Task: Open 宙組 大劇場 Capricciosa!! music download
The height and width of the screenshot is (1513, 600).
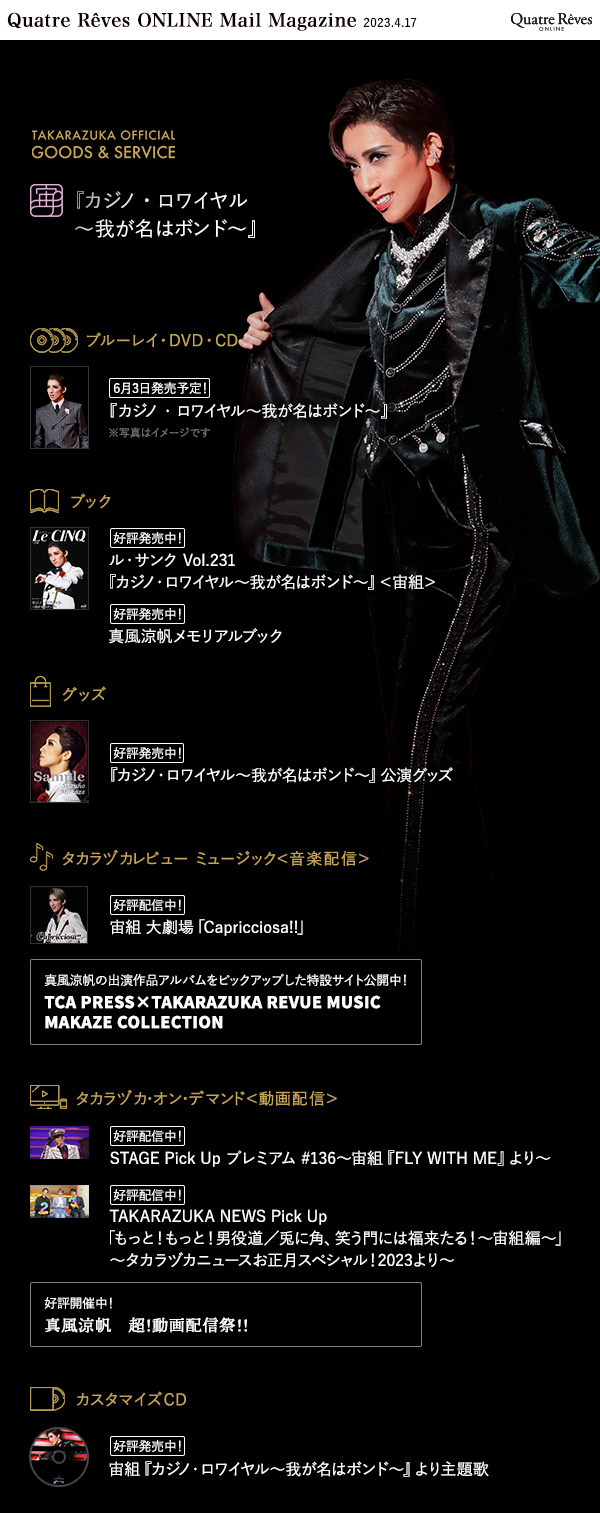Action: coord(207,928)
